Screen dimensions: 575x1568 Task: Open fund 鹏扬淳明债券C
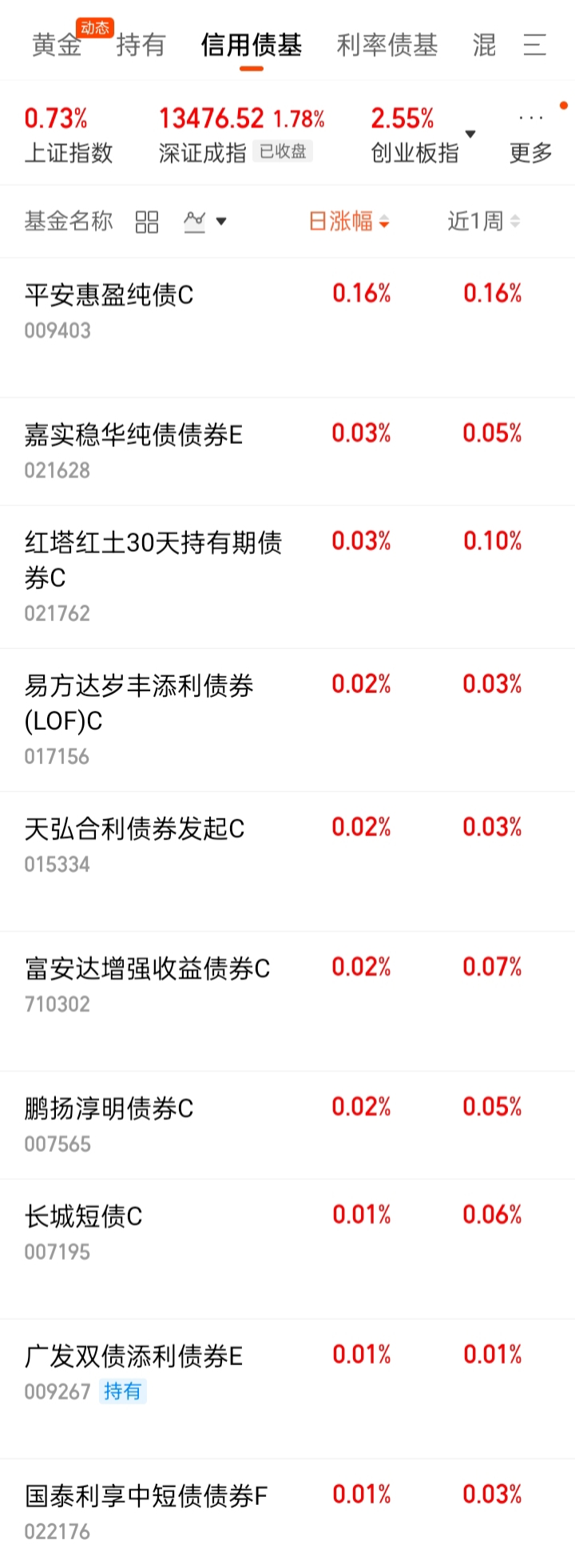click(x=109, y=1109)
